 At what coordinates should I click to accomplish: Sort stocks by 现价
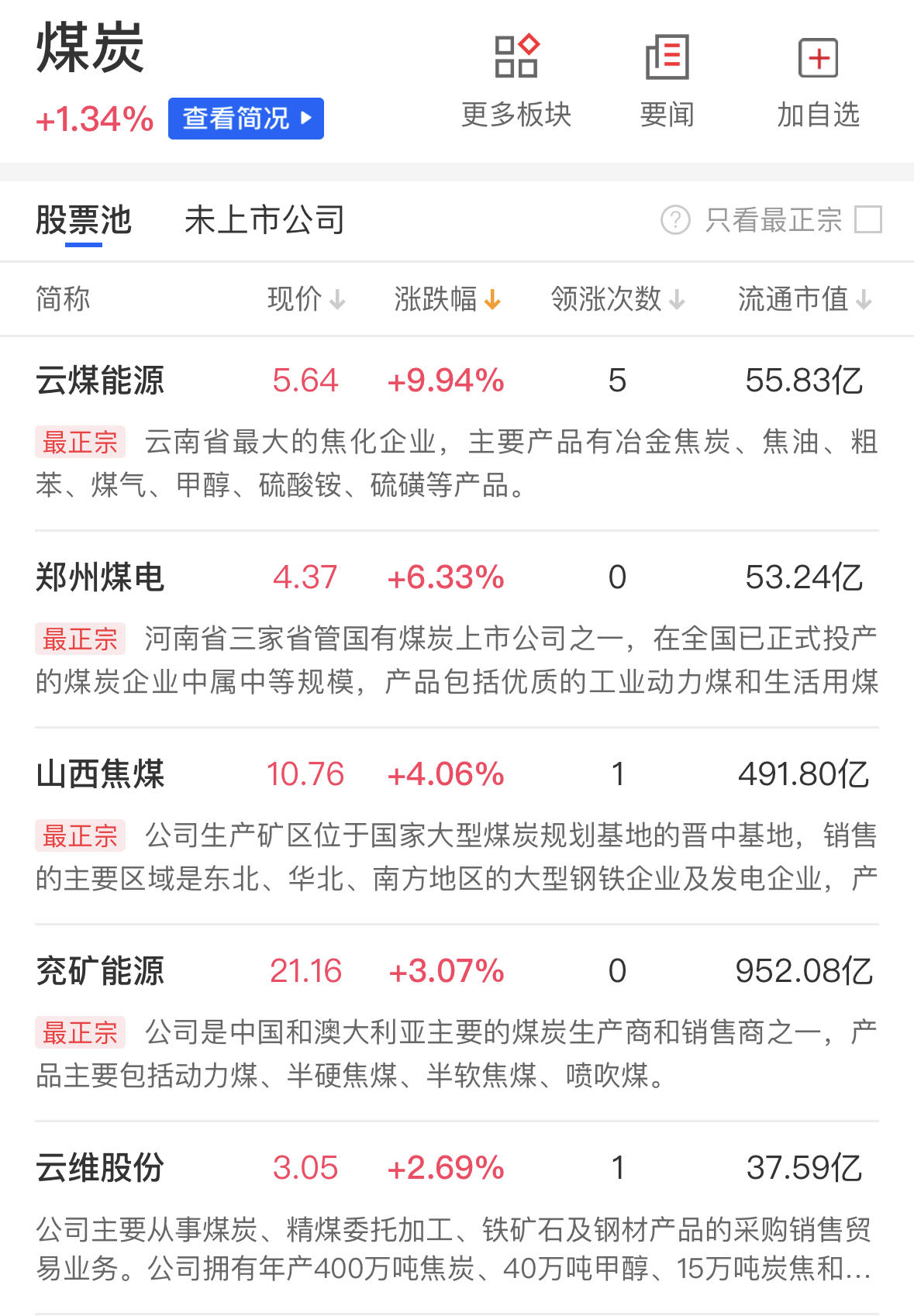tap(305, 298)
